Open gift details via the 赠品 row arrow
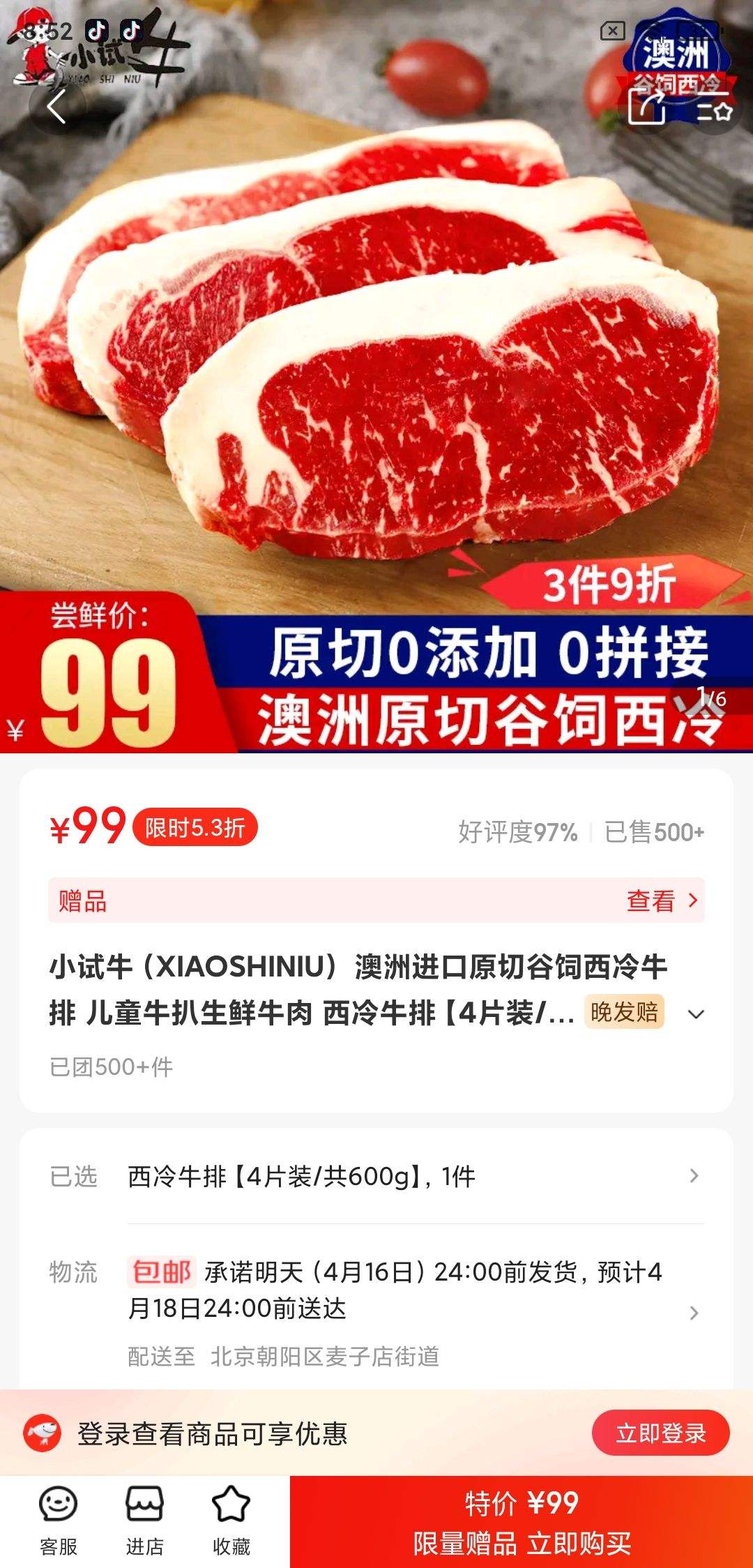The width and height of the screenshot is (753, 1568). pyautogui.click(x=692, y=901)
